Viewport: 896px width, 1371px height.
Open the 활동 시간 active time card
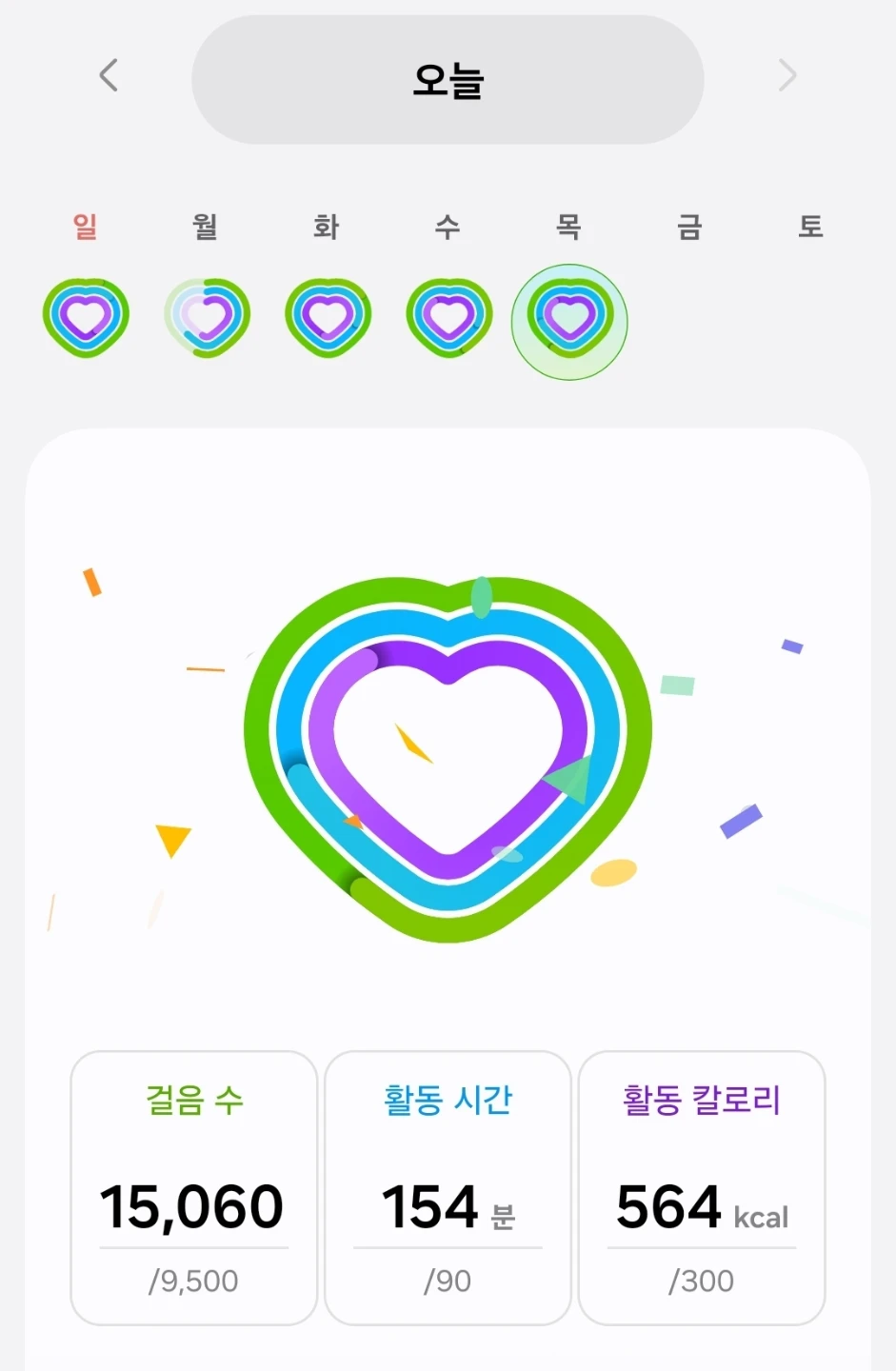tap(448, 1187)
